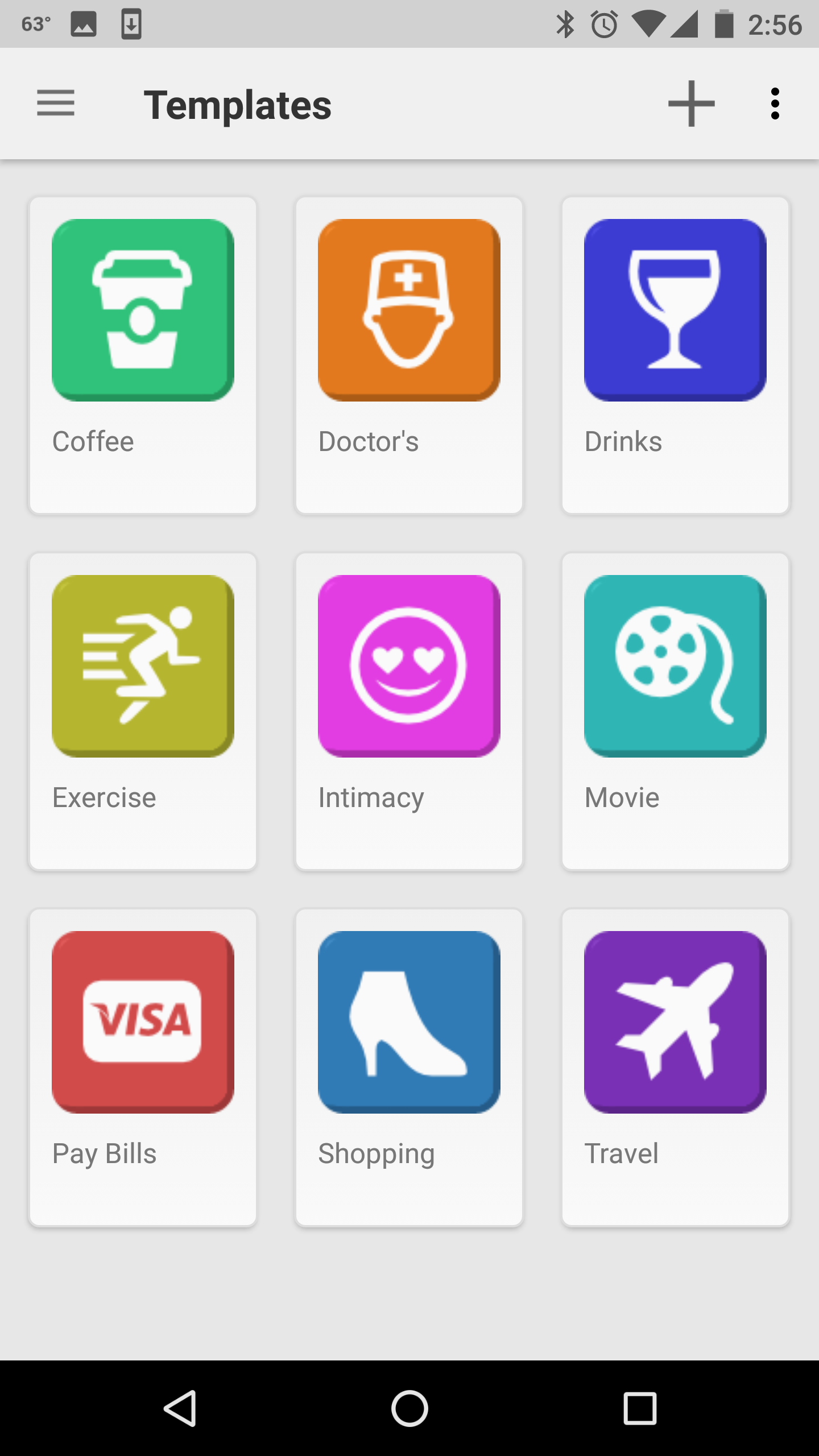The image size is (819, 1456).
Task: Tap the Exercise template card
Action: pyautogui.click(x=143, y=712)
